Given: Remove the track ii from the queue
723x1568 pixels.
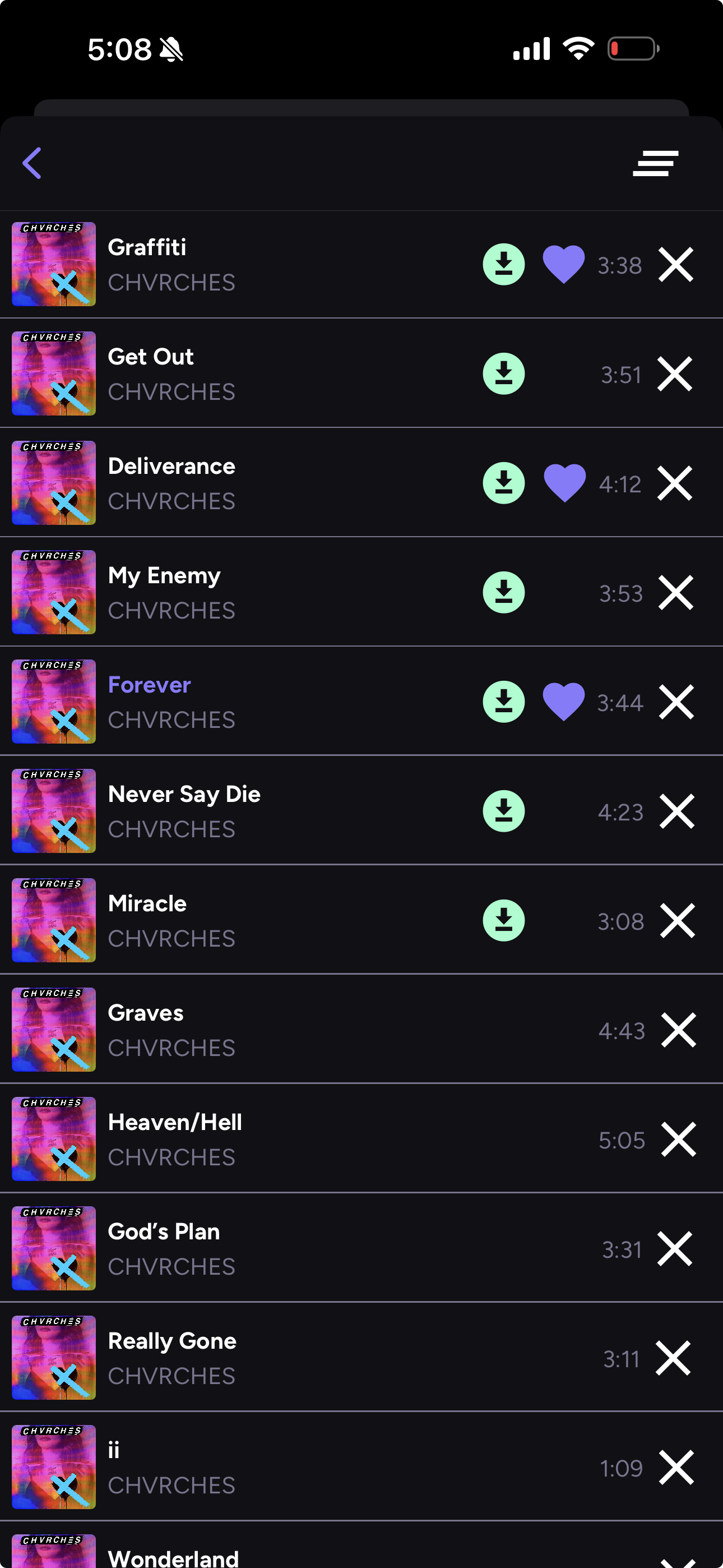Looking at the screenshot, I should point(676,1468).
